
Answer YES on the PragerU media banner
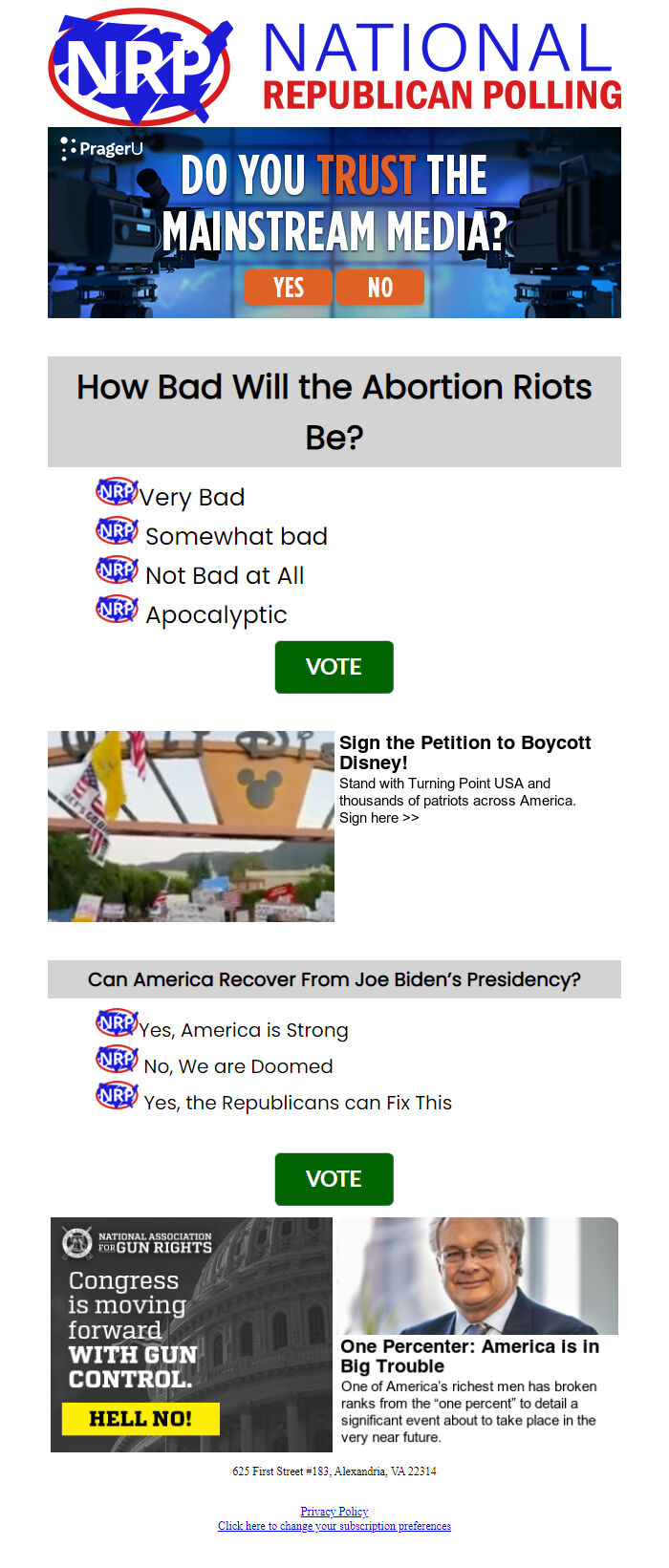[288, 287]
